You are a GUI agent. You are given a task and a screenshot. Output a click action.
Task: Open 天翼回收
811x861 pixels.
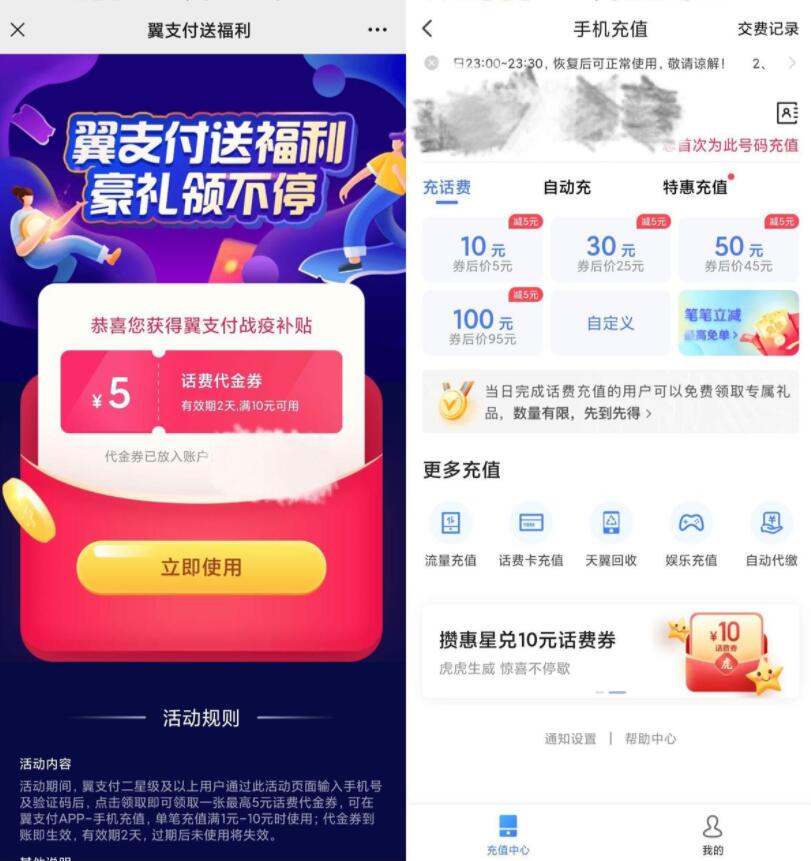point(611,535)
